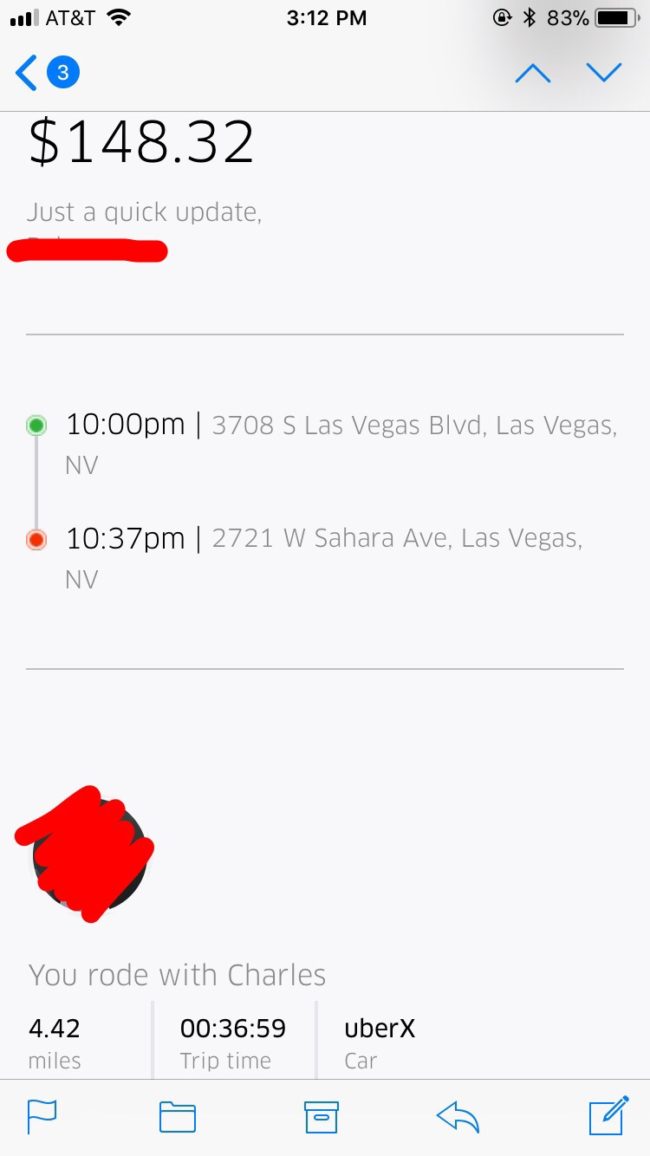Jump to the previous email
The image size is (650, 1156).
[x=532, y=73]
